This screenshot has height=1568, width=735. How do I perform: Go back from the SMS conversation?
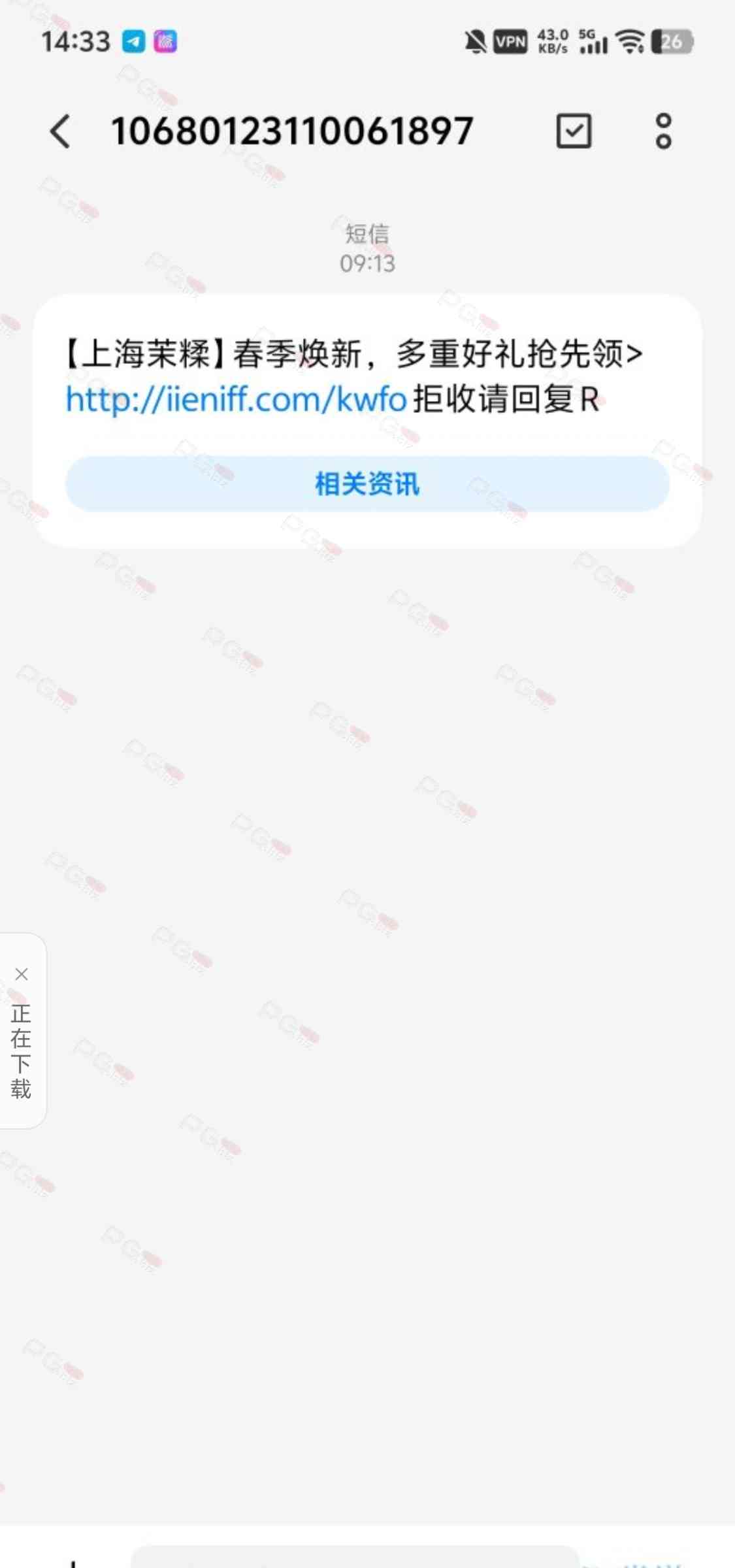pyautogui.click(x=60, y=131)
